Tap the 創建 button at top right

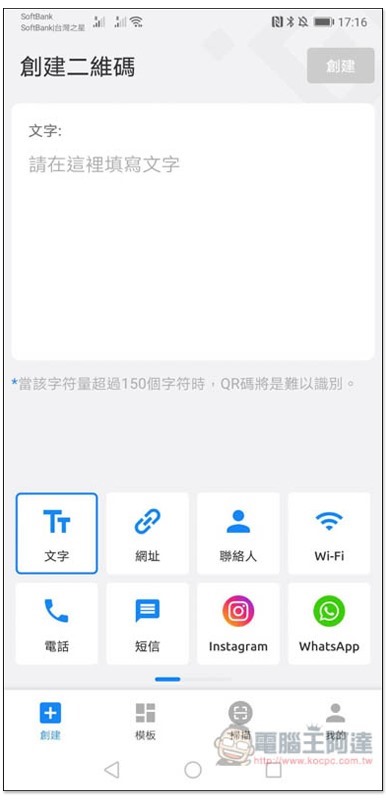pyautogui.click(x=341, y=66)
